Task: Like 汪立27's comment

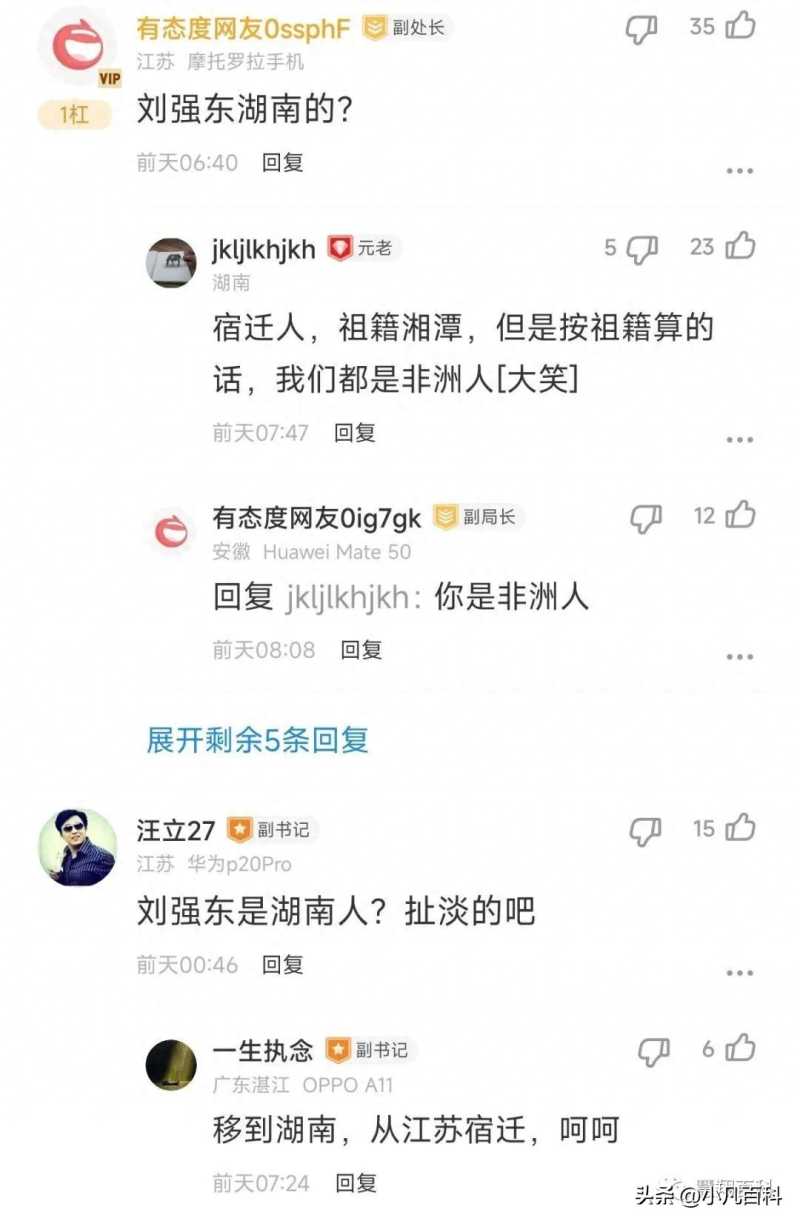Action: click(x=740, y=828)
